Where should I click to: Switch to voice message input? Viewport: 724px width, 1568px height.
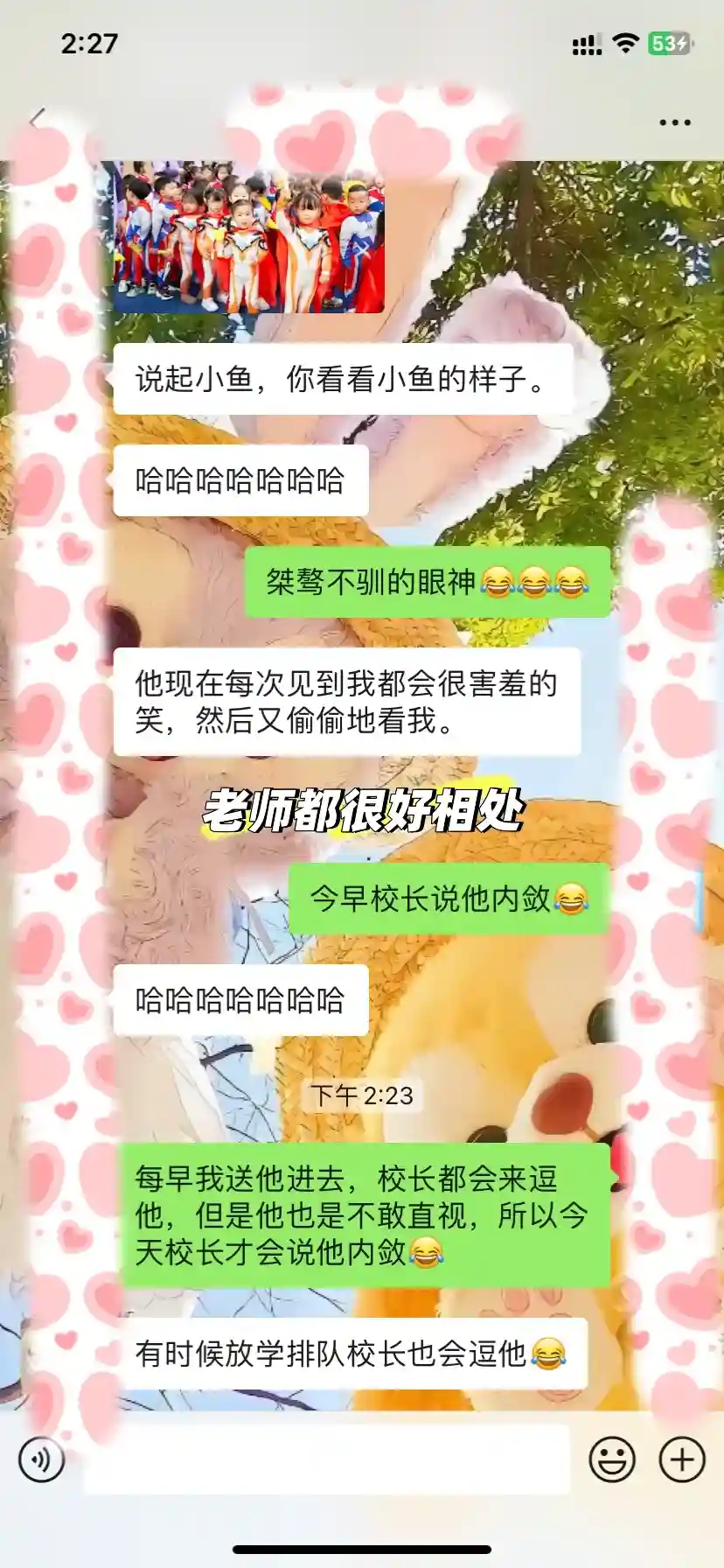coord(41,1459)
